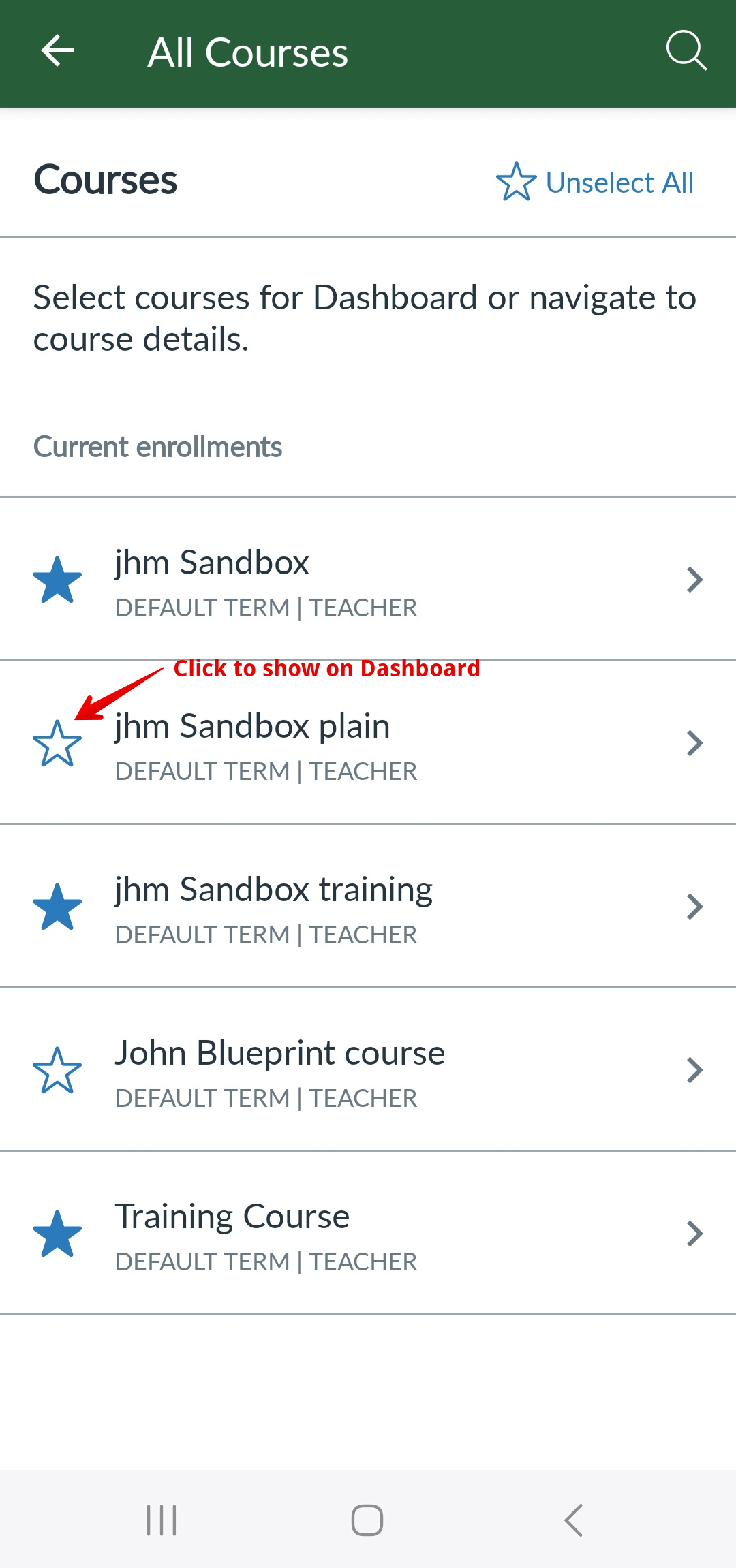736x1568 pixels.
Task: Remove star from jhm Sandbox training
Action: [x=57, y=907]
